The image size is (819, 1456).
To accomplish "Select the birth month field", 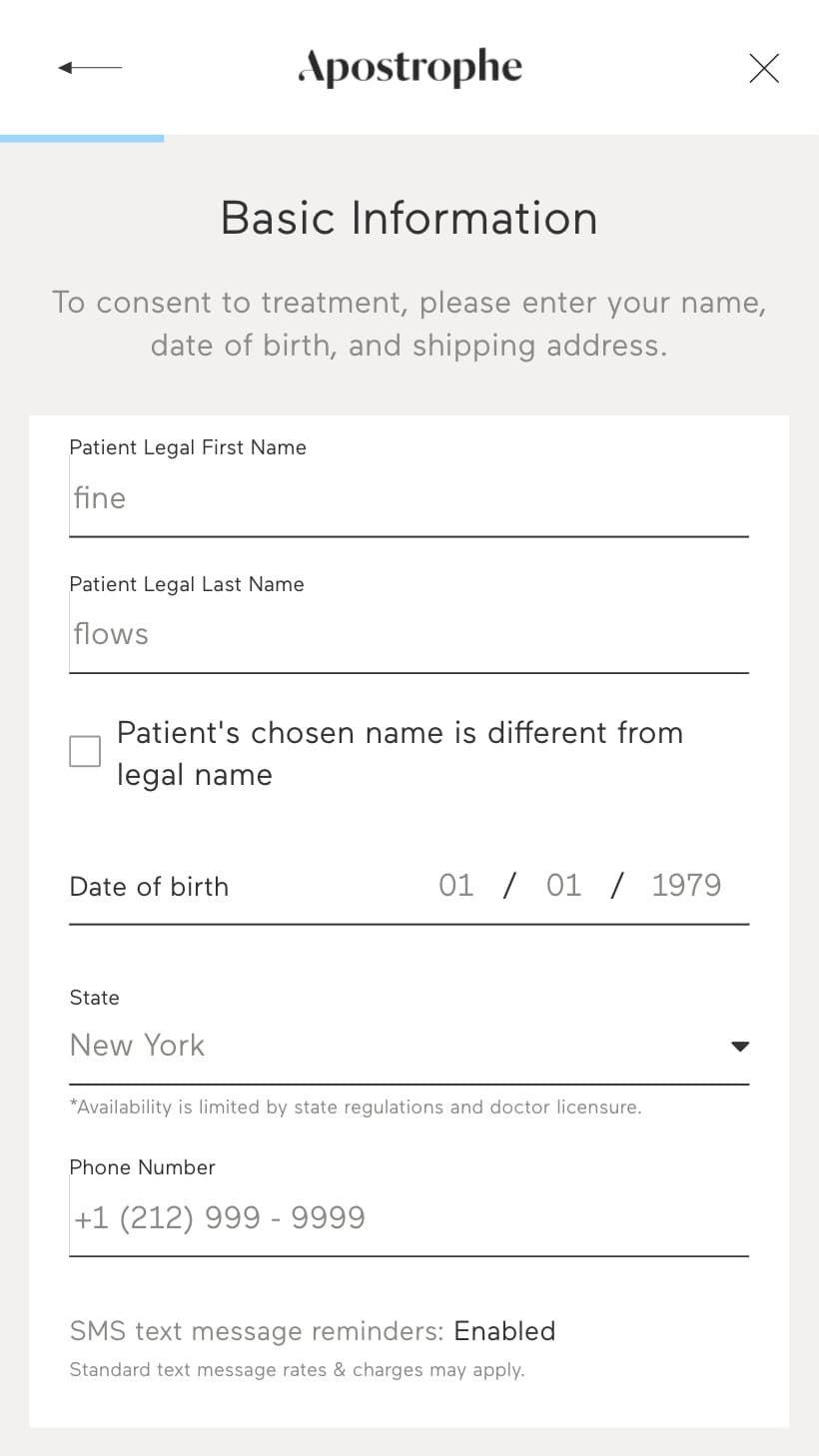I will point(456,885).
